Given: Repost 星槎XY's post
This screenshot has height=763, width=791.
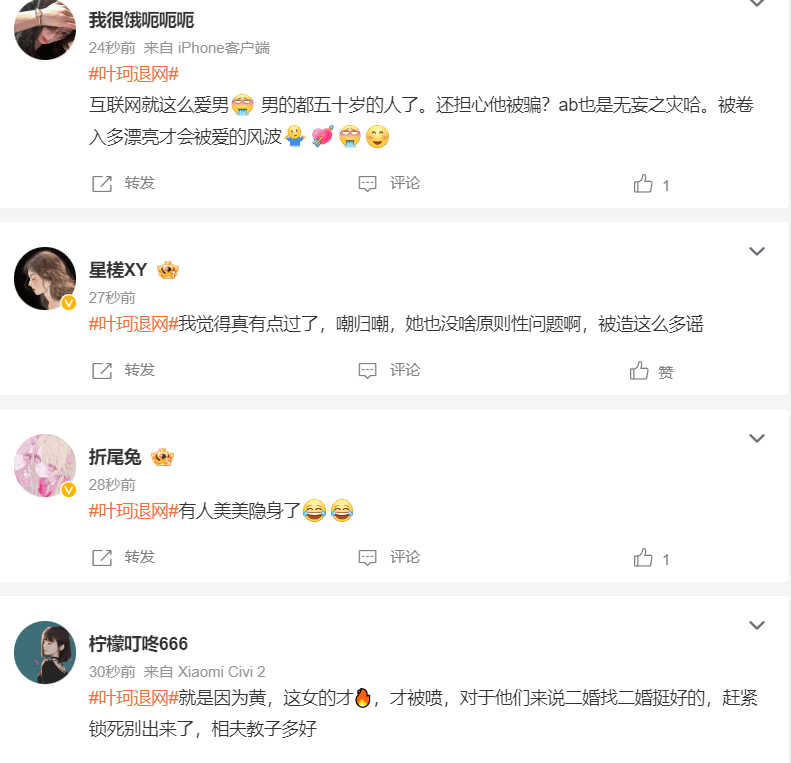Looking at the screenshot, I should 124,370.
